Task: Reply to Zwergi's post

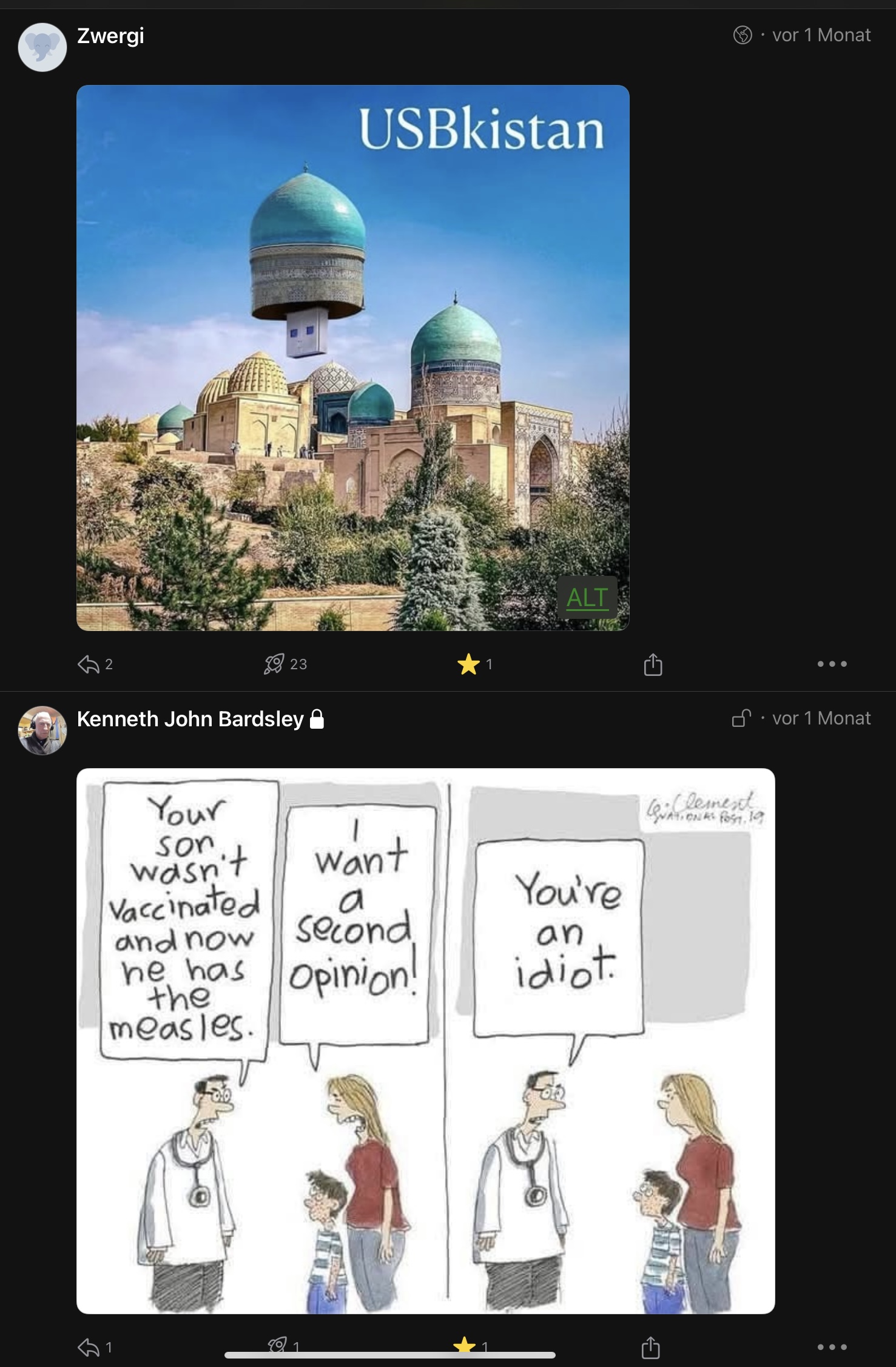Action: (89, 664)
